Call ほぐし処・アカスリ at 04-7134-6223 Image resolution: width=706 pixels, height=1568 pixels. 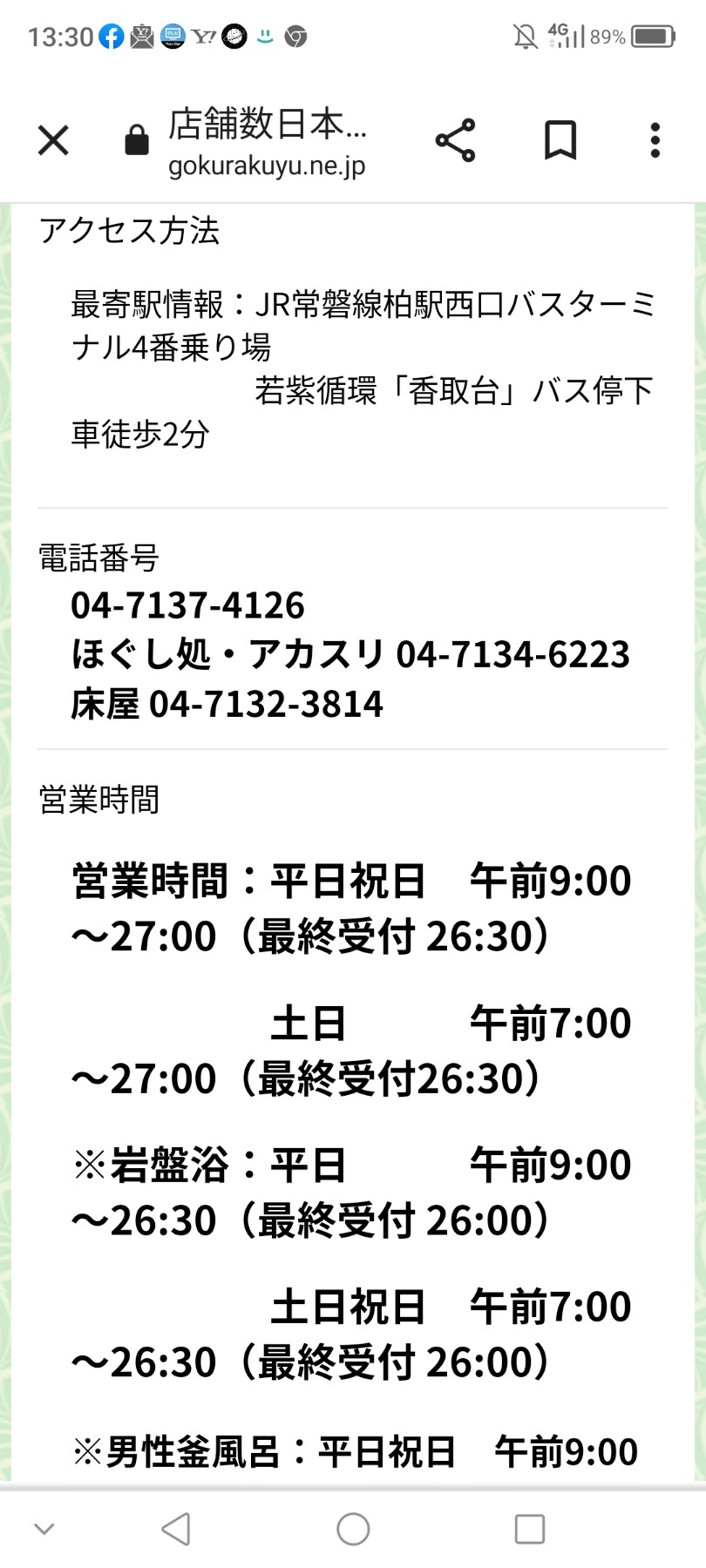[x=513, y=654]
